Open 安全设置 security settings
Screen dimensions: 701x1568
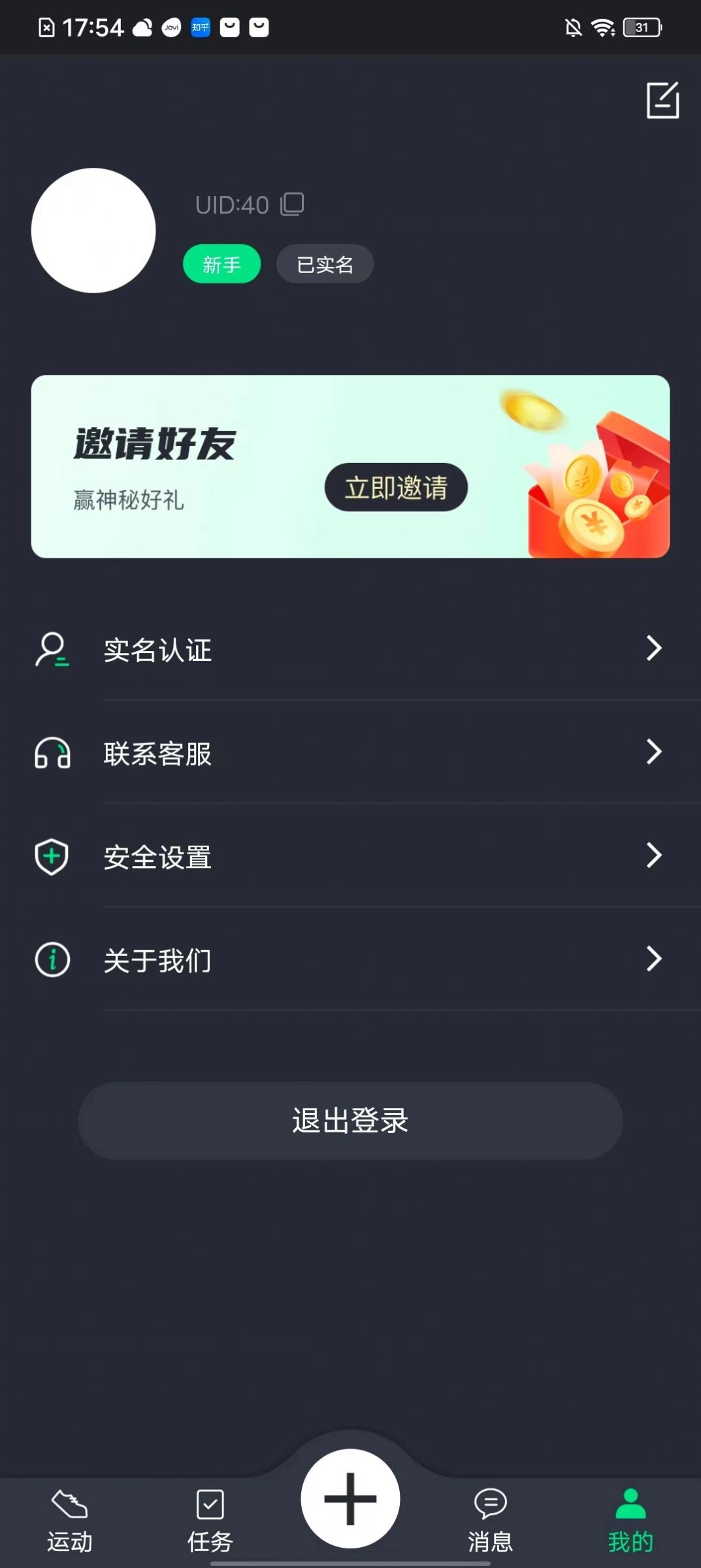pos(350,856)
